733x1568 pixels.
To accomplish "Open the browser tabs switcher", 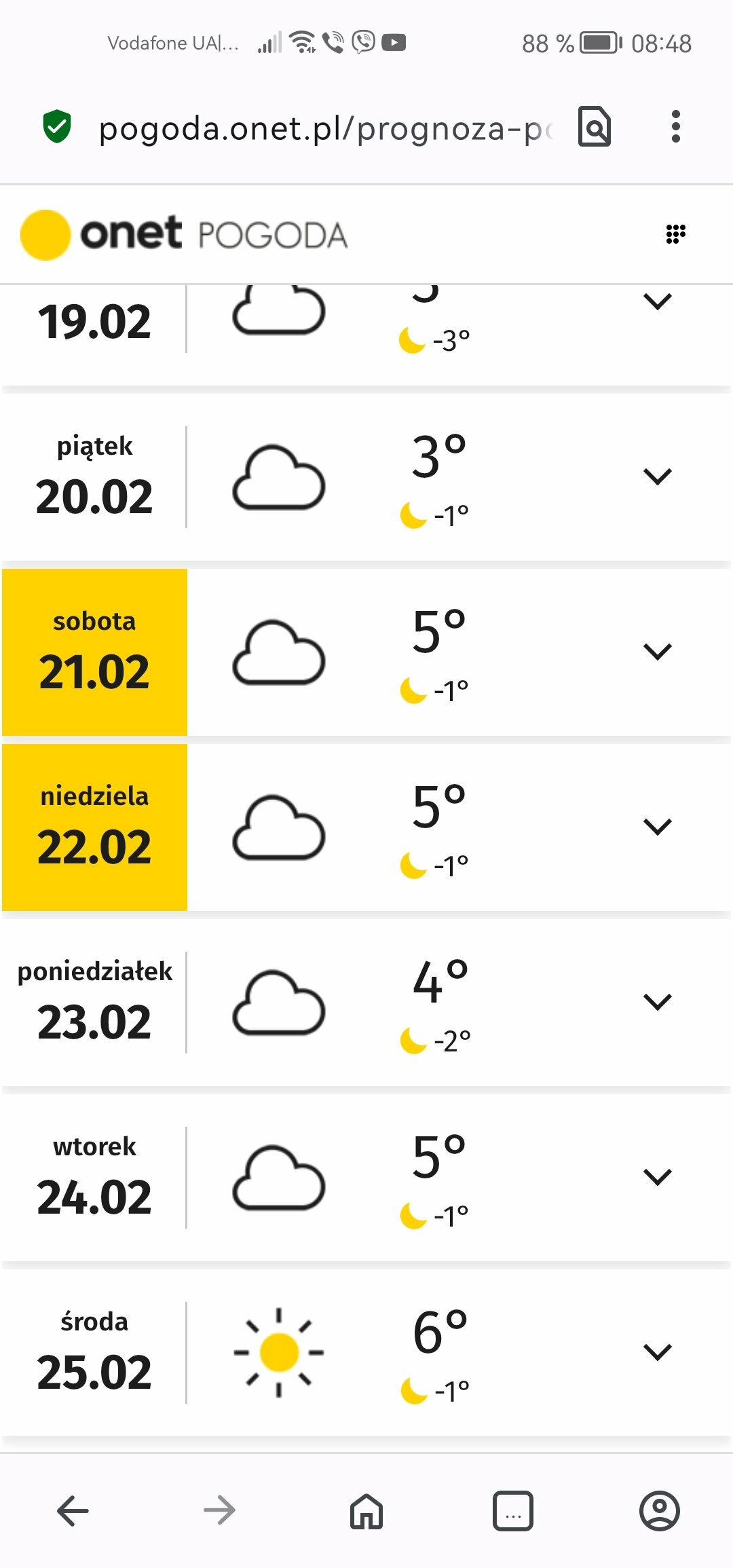I will 513,1511.
